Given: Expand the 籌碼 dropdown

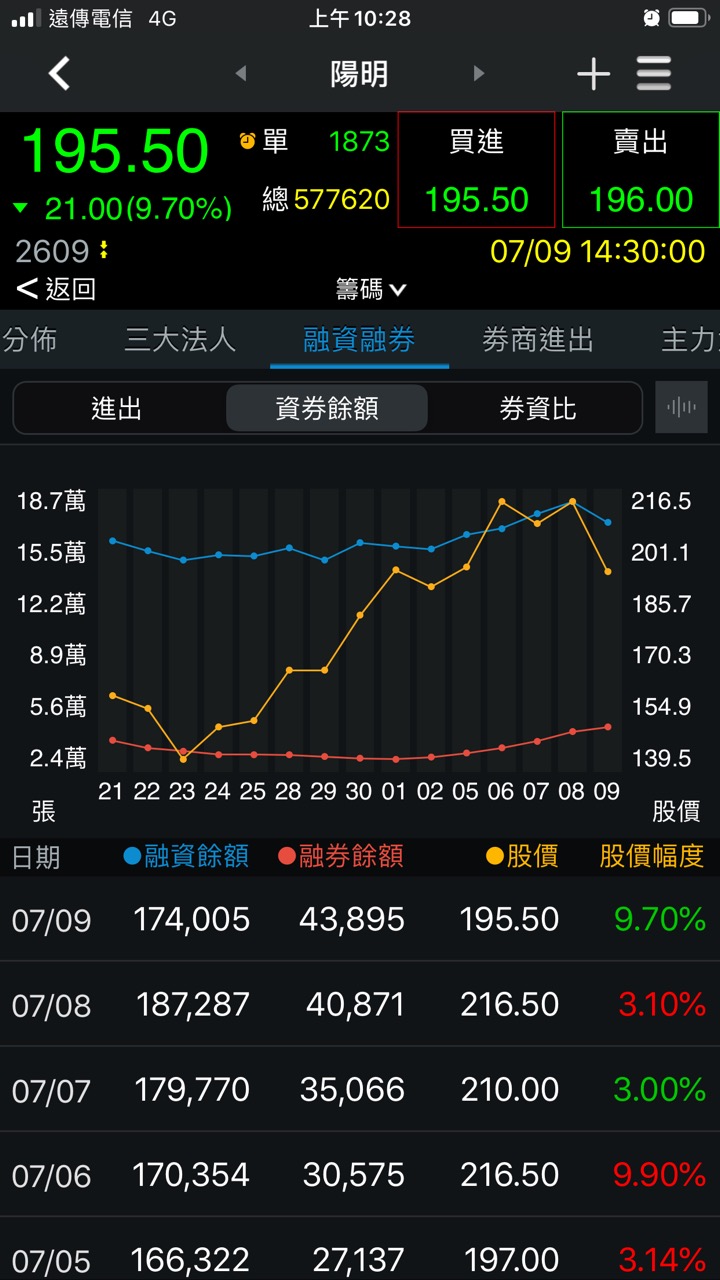Looking at the screenshot, I should (x=371, y=290).
